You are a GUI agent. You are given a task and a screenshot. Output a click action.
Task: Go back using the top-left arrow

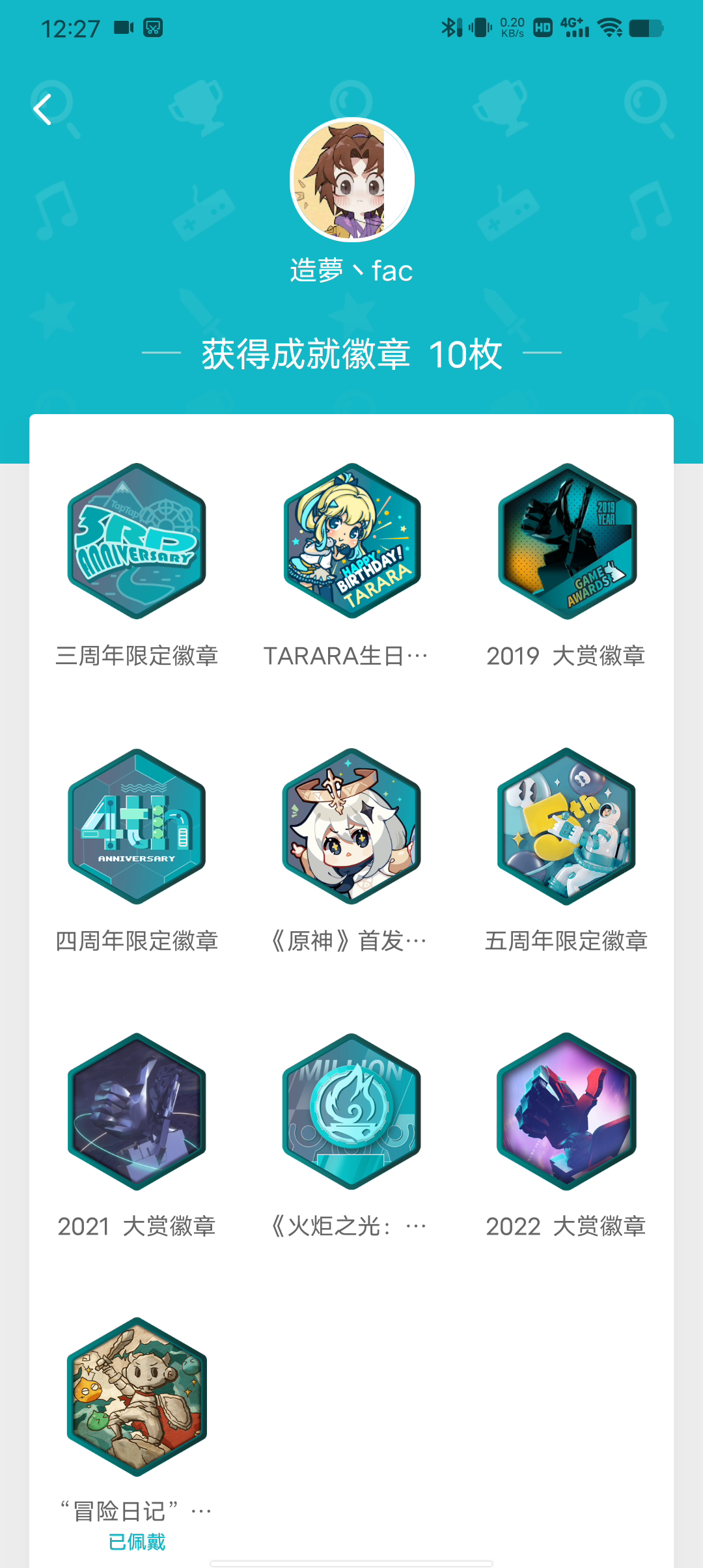coord(43,109)
